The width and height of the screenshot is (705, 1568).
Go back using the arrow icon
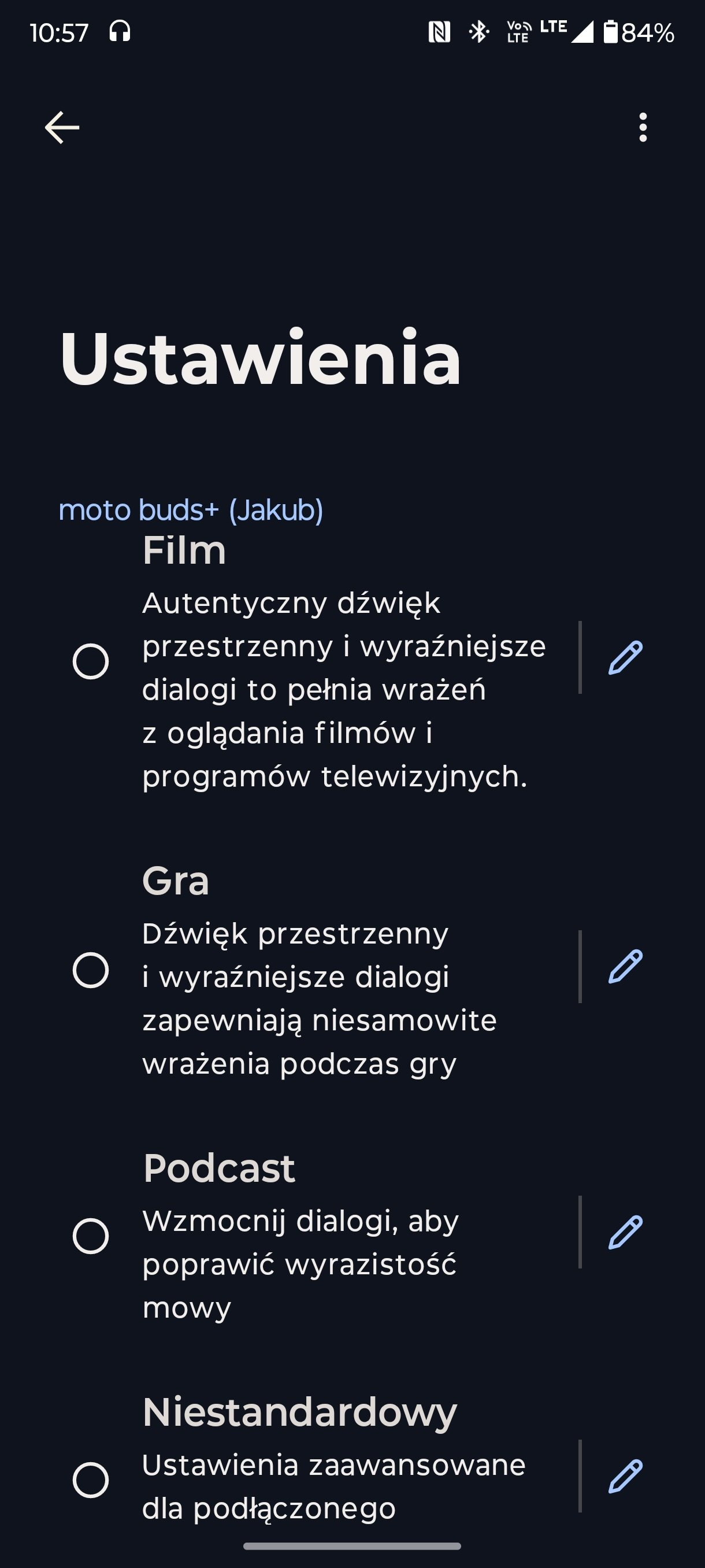(x=62, y=128)
